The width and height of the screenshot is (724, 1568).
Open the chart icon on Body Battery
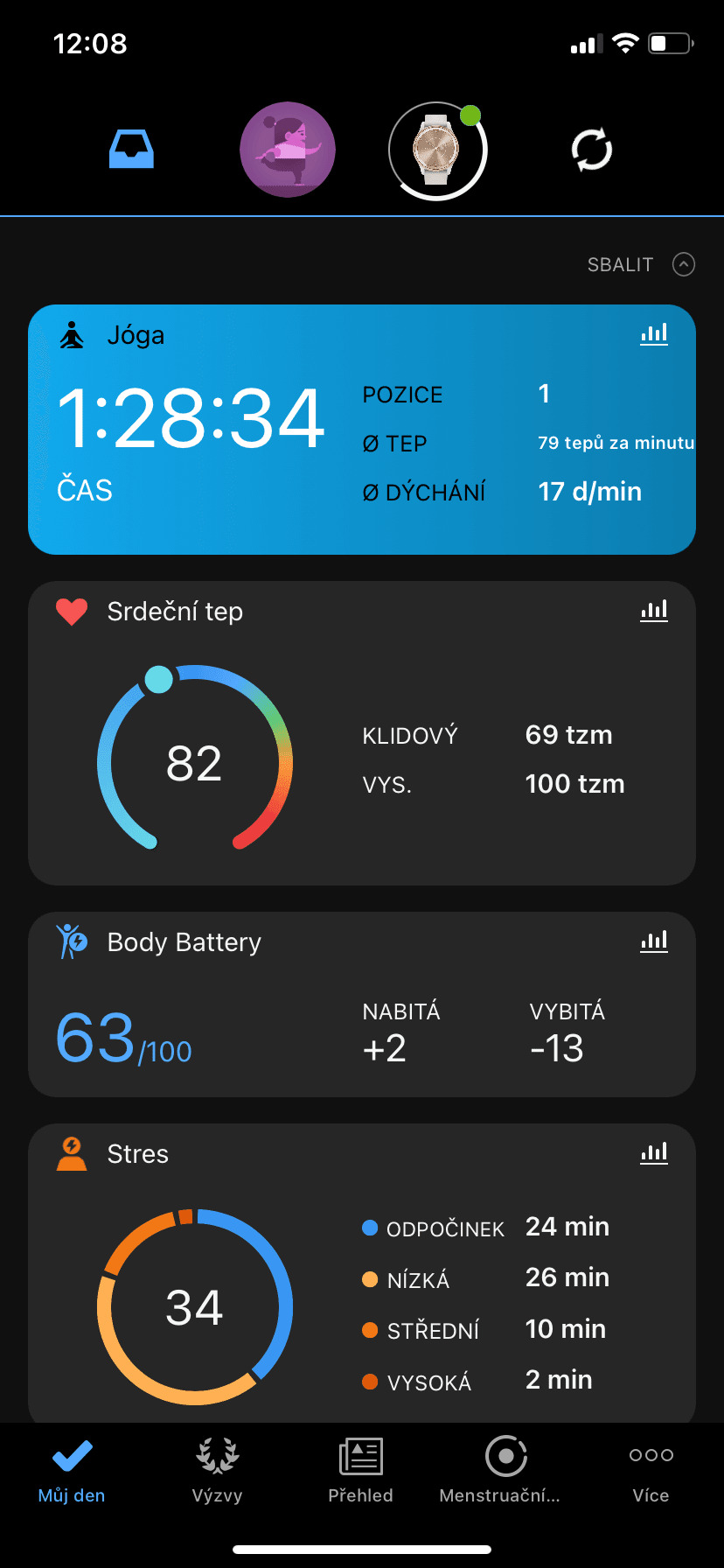pyautogui.click(x=654, y=941)
